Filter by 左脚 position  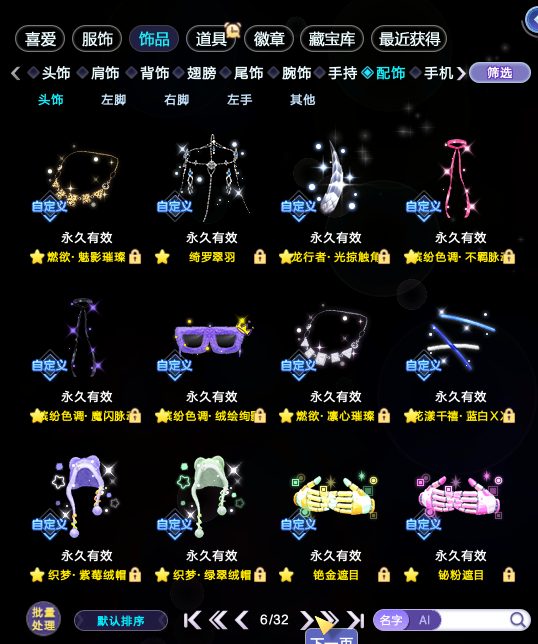click(113, 99)
